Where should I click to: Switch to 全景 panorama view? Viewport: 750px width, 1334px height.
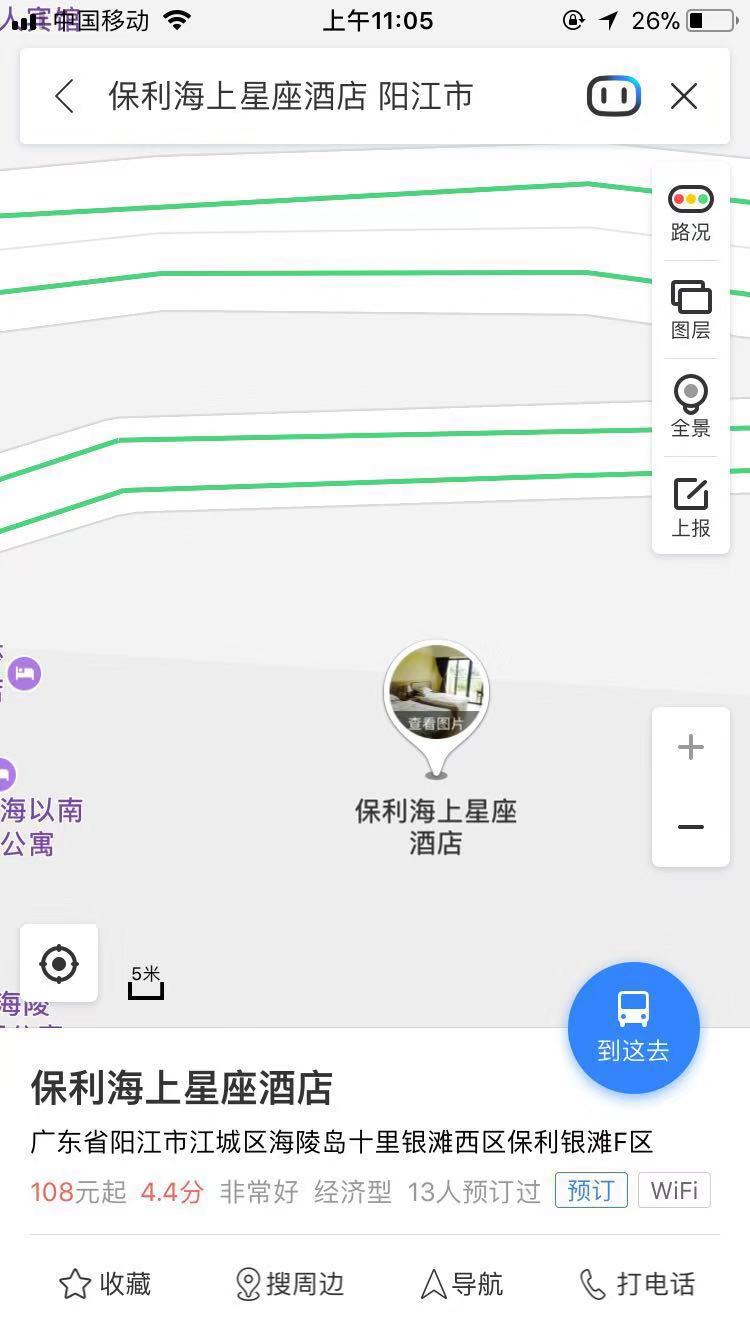[x=690, y=407]
